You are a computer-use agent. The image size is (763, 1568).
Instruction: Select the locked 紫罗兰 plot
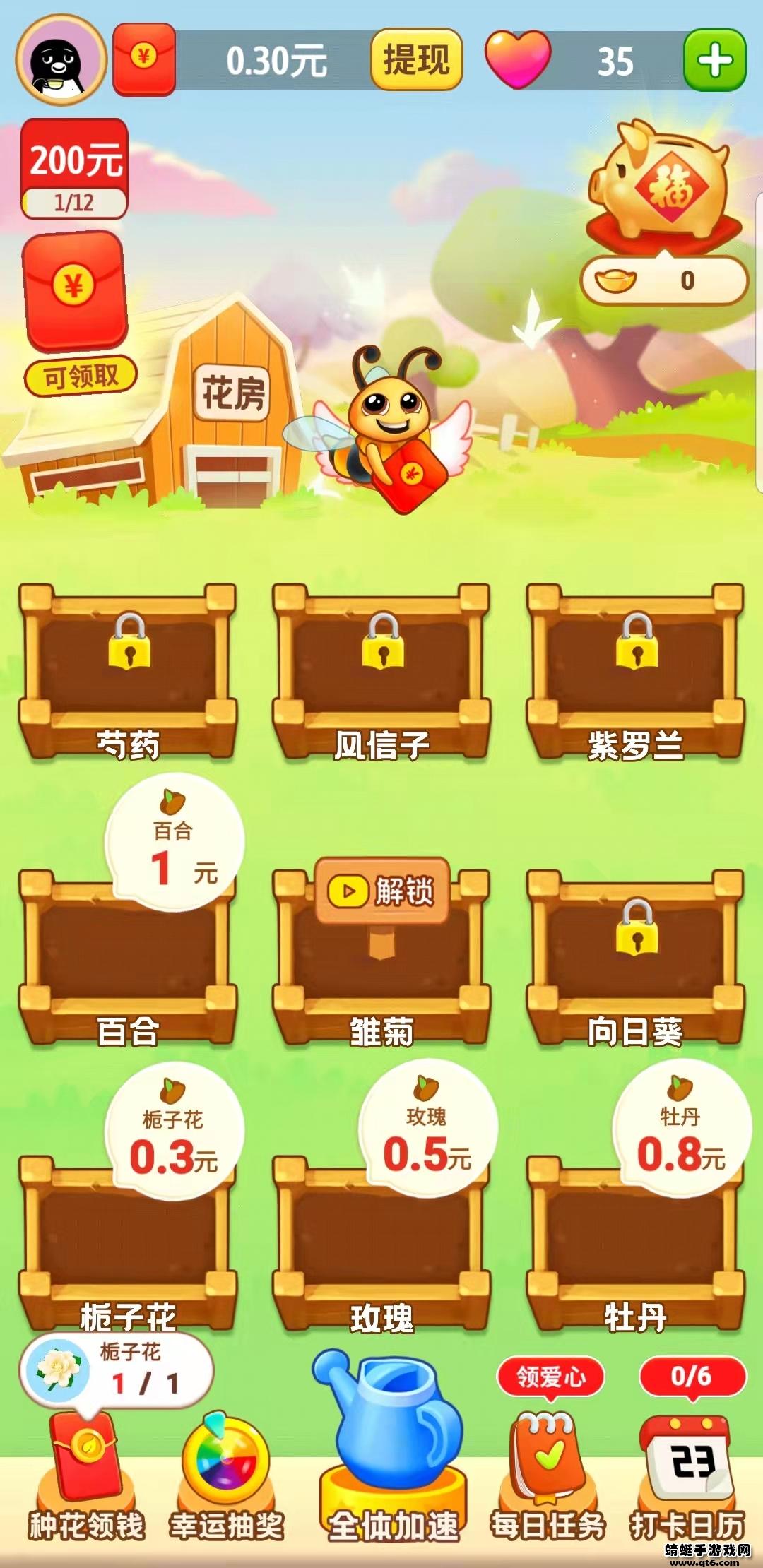(x=635, y=671)
